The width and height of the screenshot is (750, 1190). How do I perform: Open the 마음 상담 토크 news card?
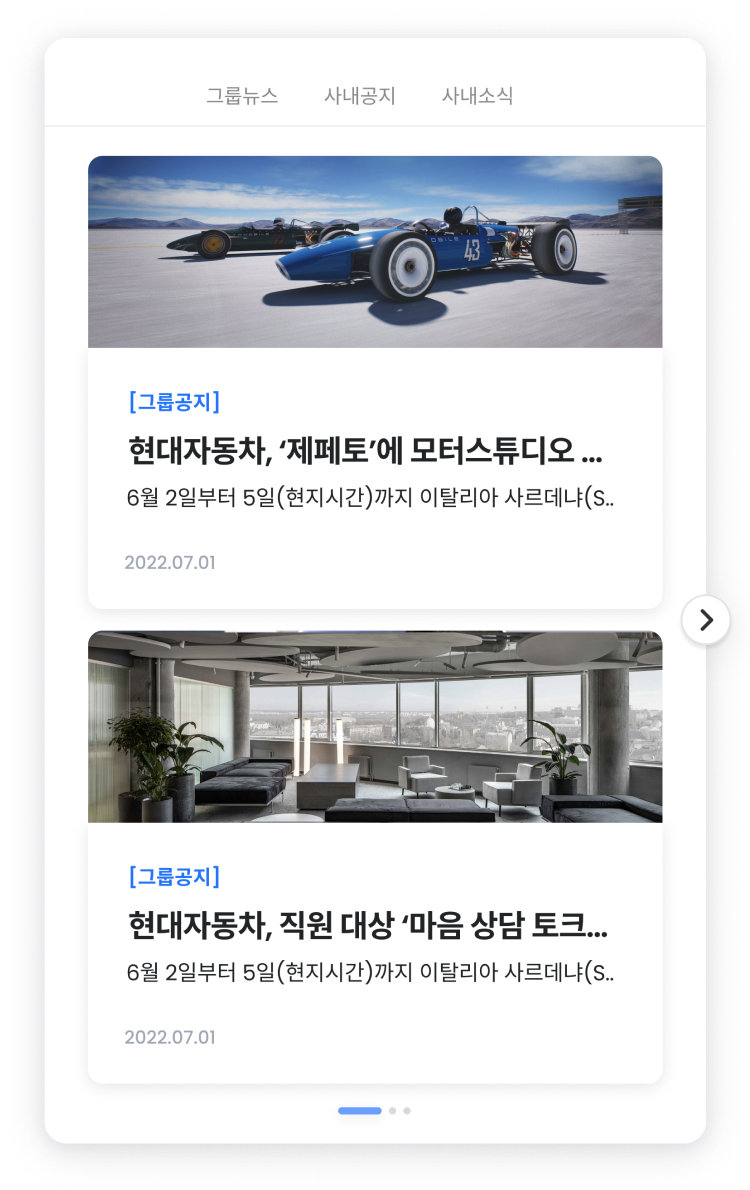[375, 926]
